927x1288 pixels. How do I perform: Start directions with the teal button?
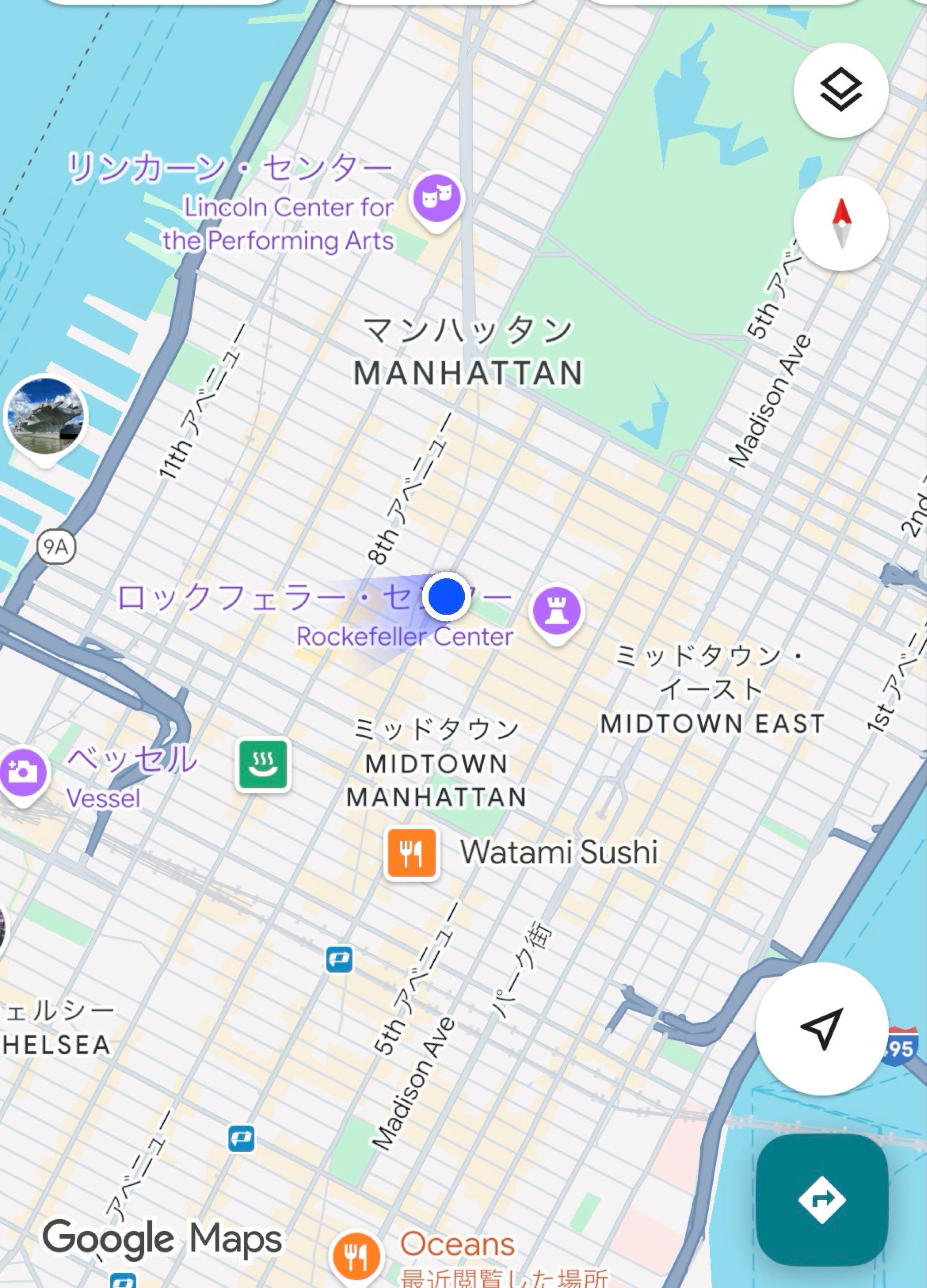point(821,1199)
